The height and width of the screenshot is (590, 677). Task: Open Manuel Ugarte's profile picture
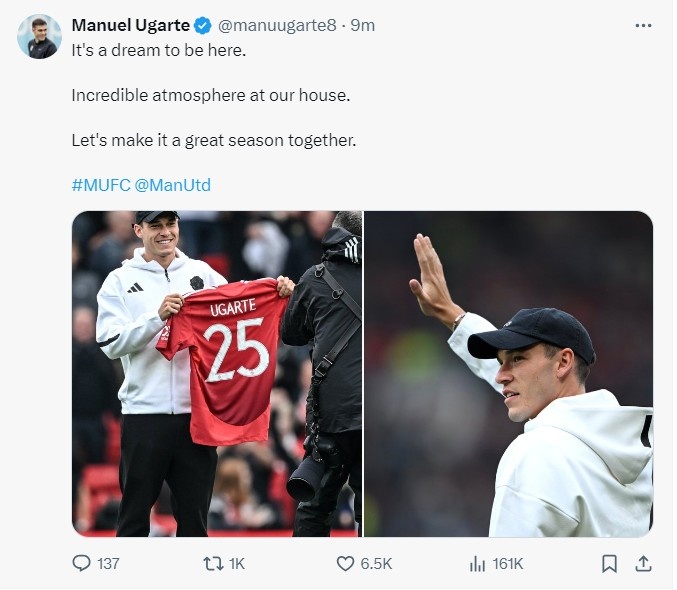(39, 38)
